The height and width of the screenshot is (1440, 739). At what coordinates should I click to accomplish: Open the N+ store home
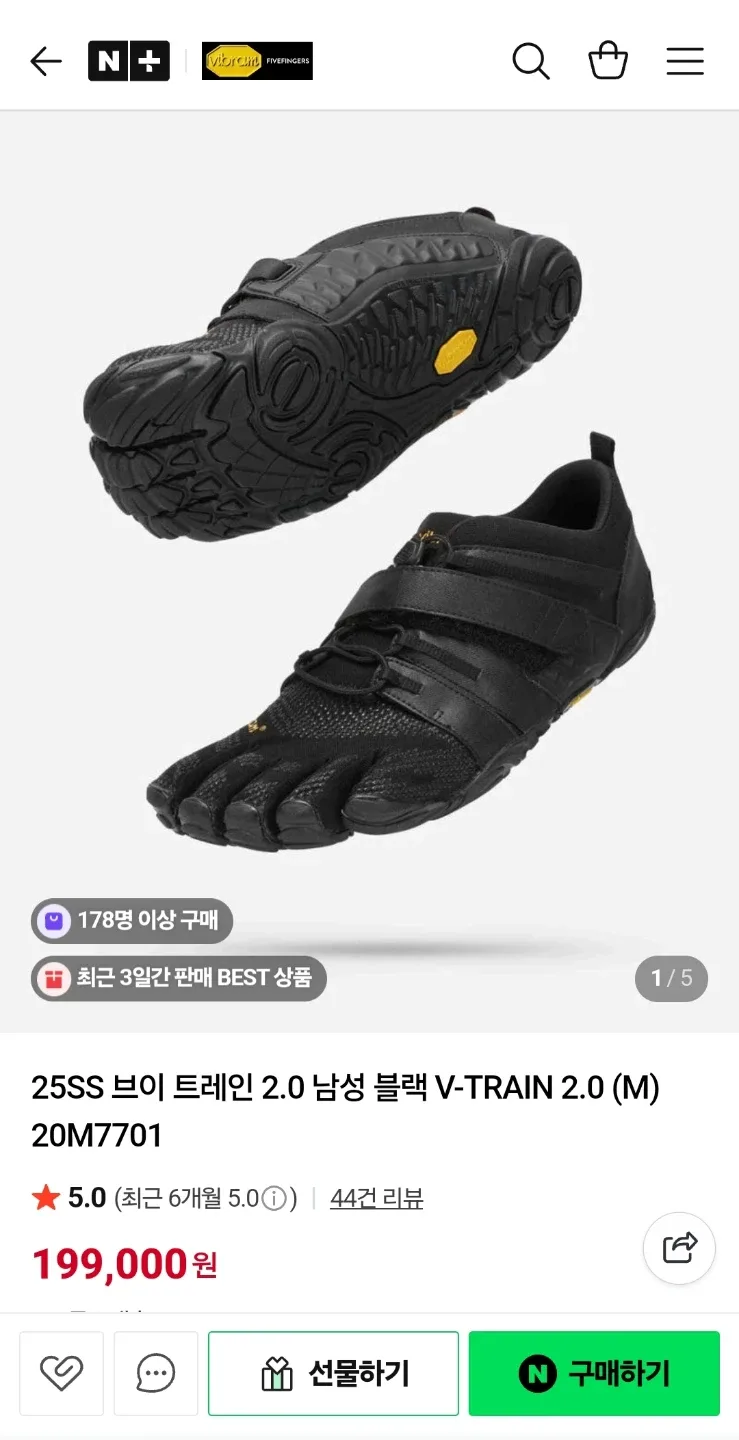[x=129, y=62]
